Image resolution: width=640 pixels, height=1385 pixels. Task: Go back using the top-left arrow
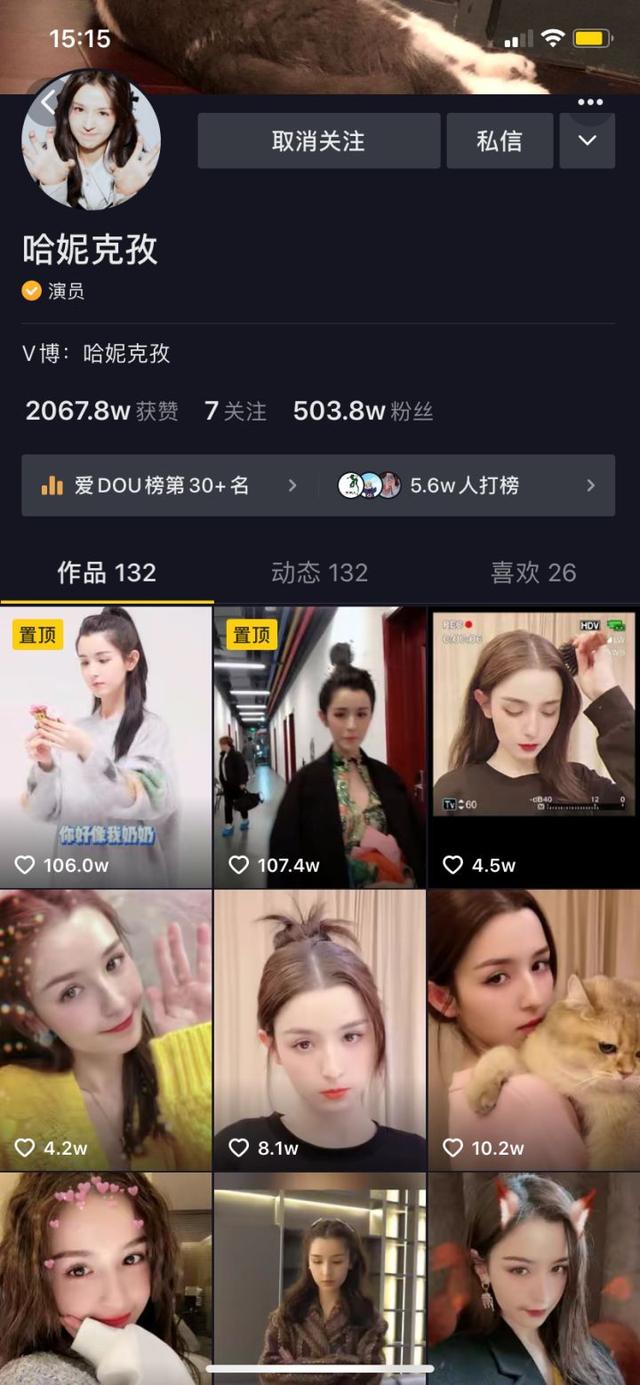click(x=47, y=100)
